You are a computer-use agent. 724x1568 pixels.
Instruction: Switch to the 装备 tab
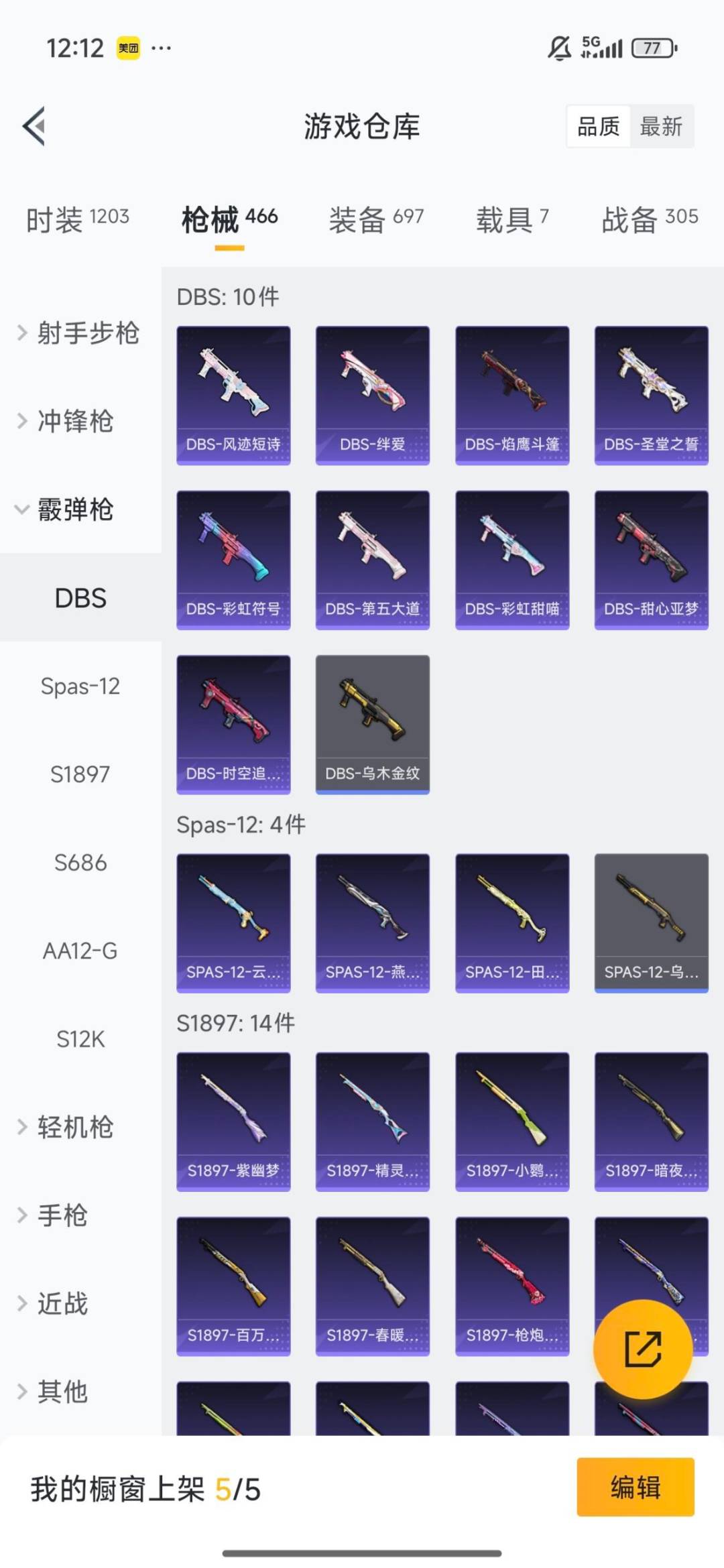(376, 219)
